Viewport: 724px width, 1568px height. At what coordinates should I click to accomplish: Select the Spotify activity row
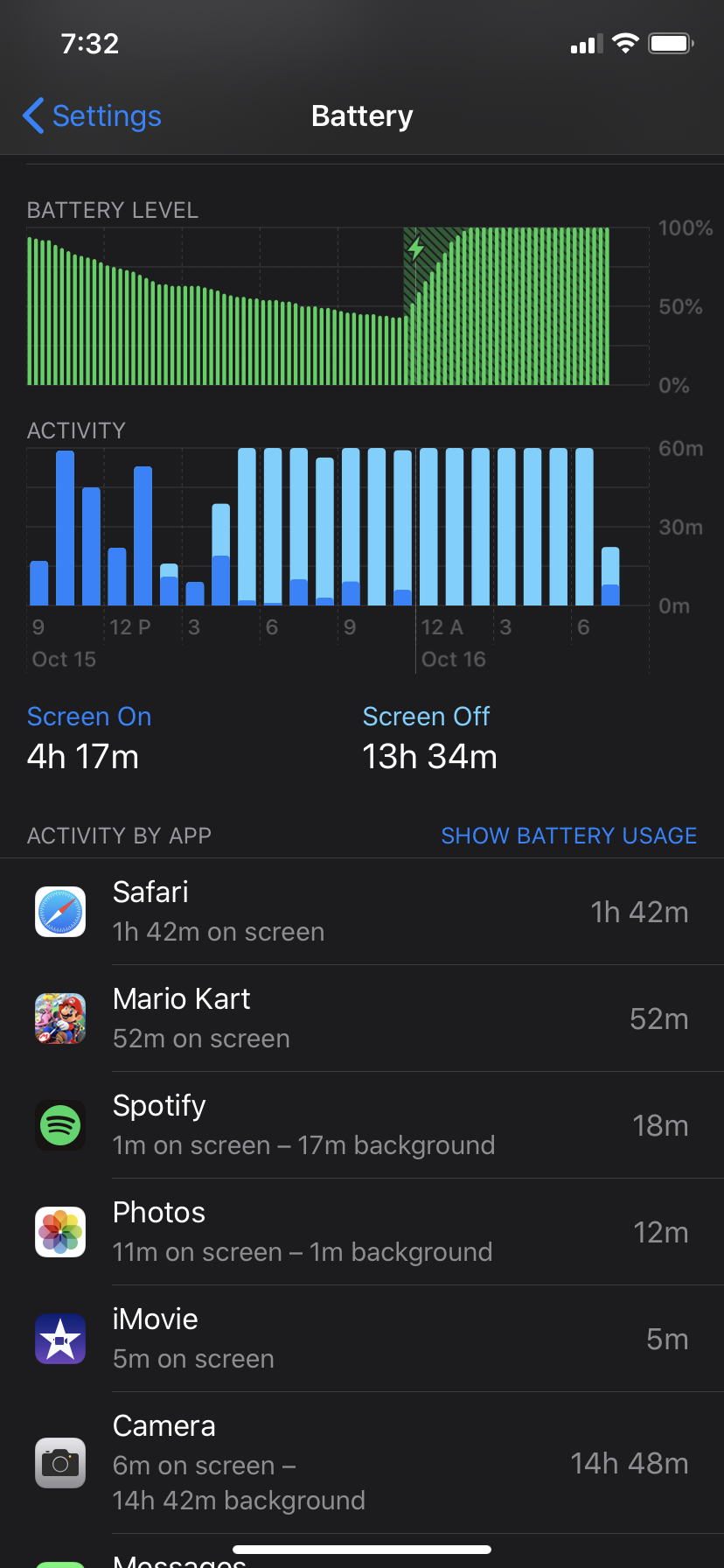click(x=362, y=1125)
